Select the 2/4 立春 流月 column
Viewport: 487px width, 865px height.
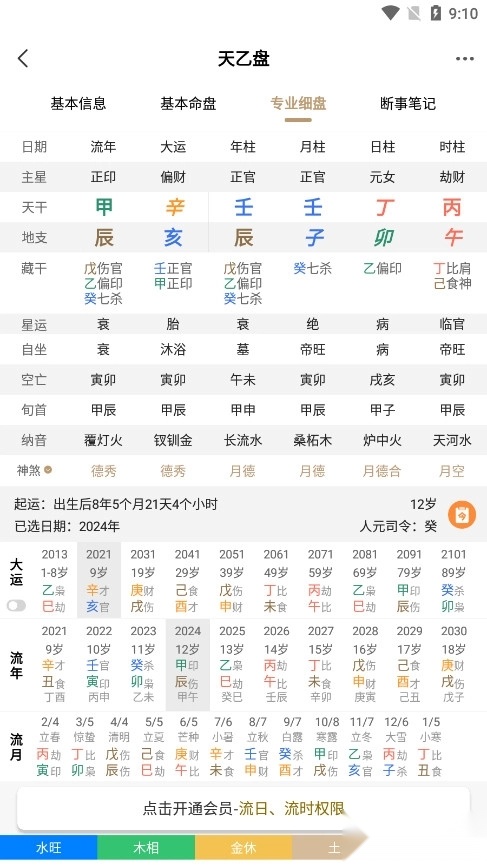pos(50,746)
